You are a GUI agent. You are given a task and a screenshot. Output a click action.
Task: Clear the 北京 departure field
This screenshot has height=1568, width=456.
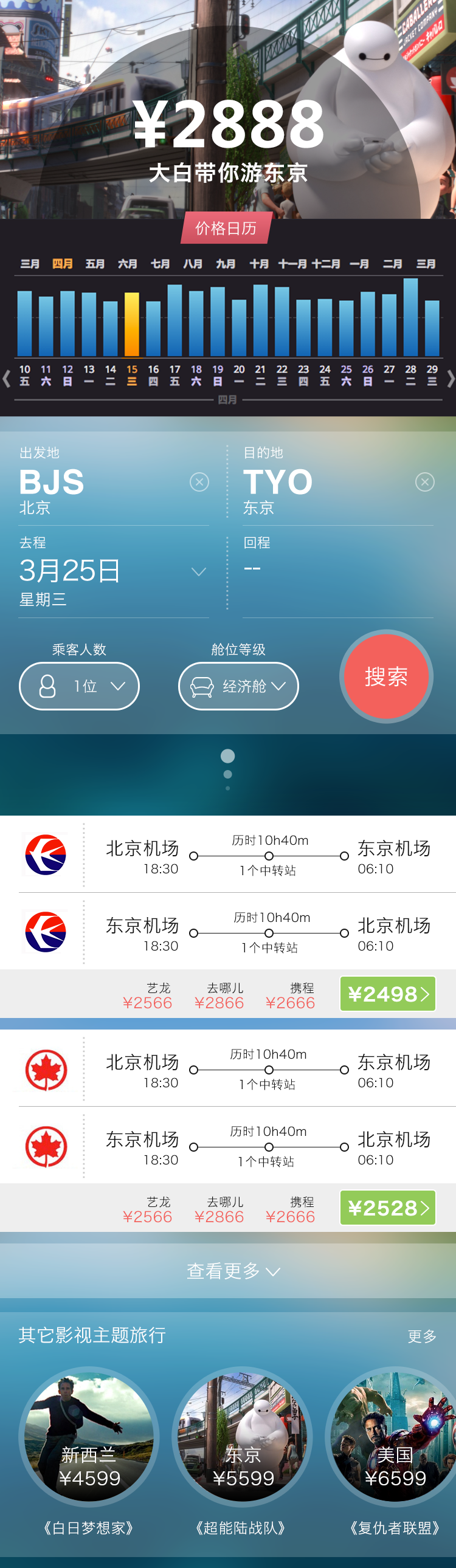pos(199,482)
